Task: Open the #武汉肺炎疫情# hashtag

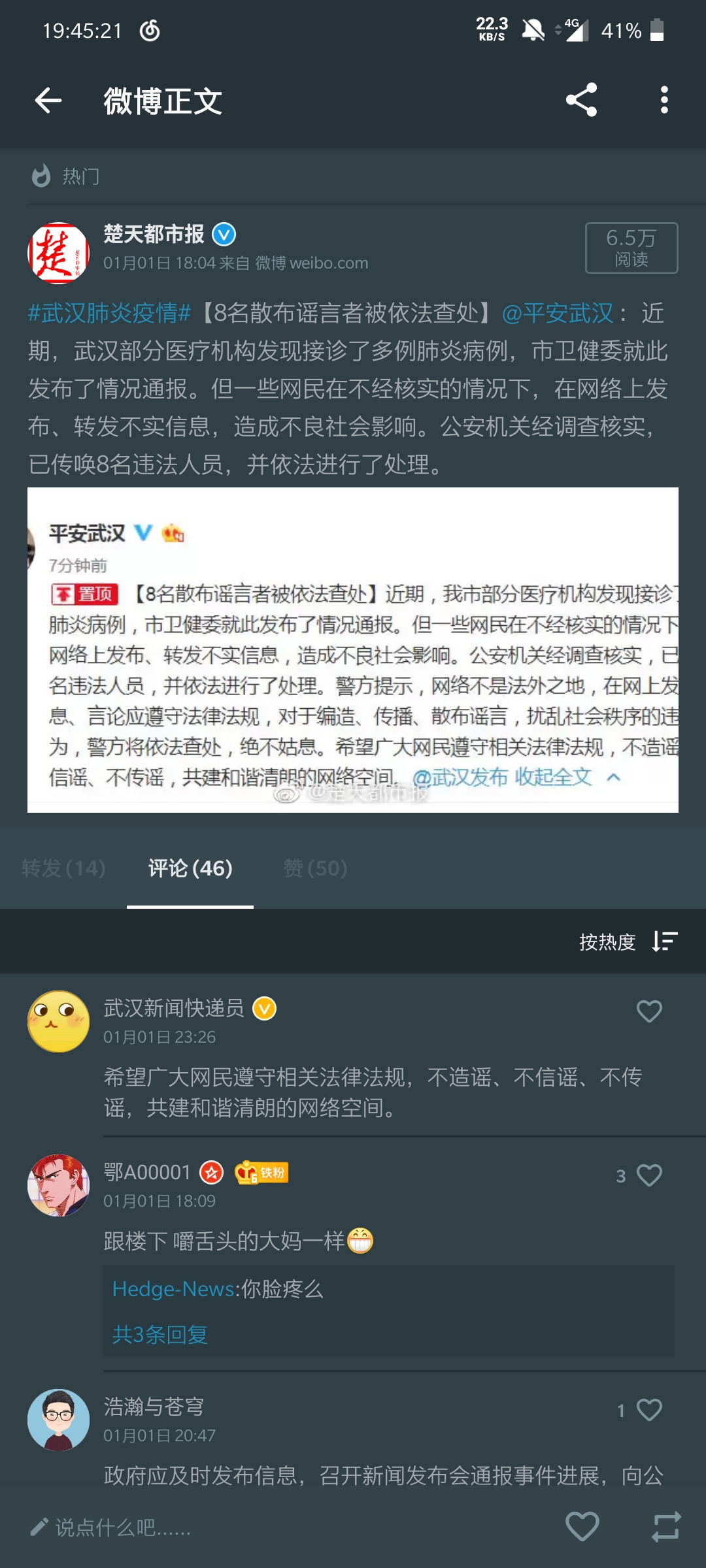Action: [x=109, y=314]
